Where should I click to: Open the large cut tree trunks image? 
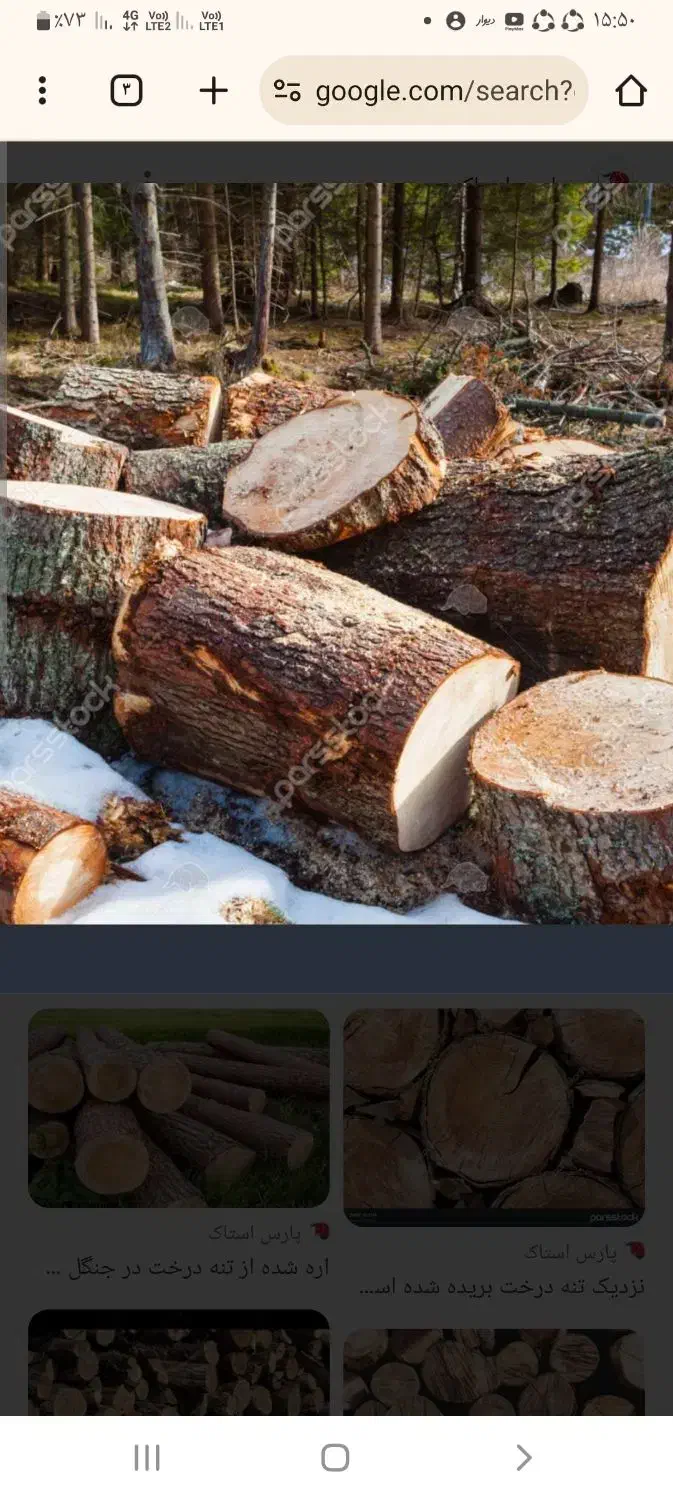338,553
